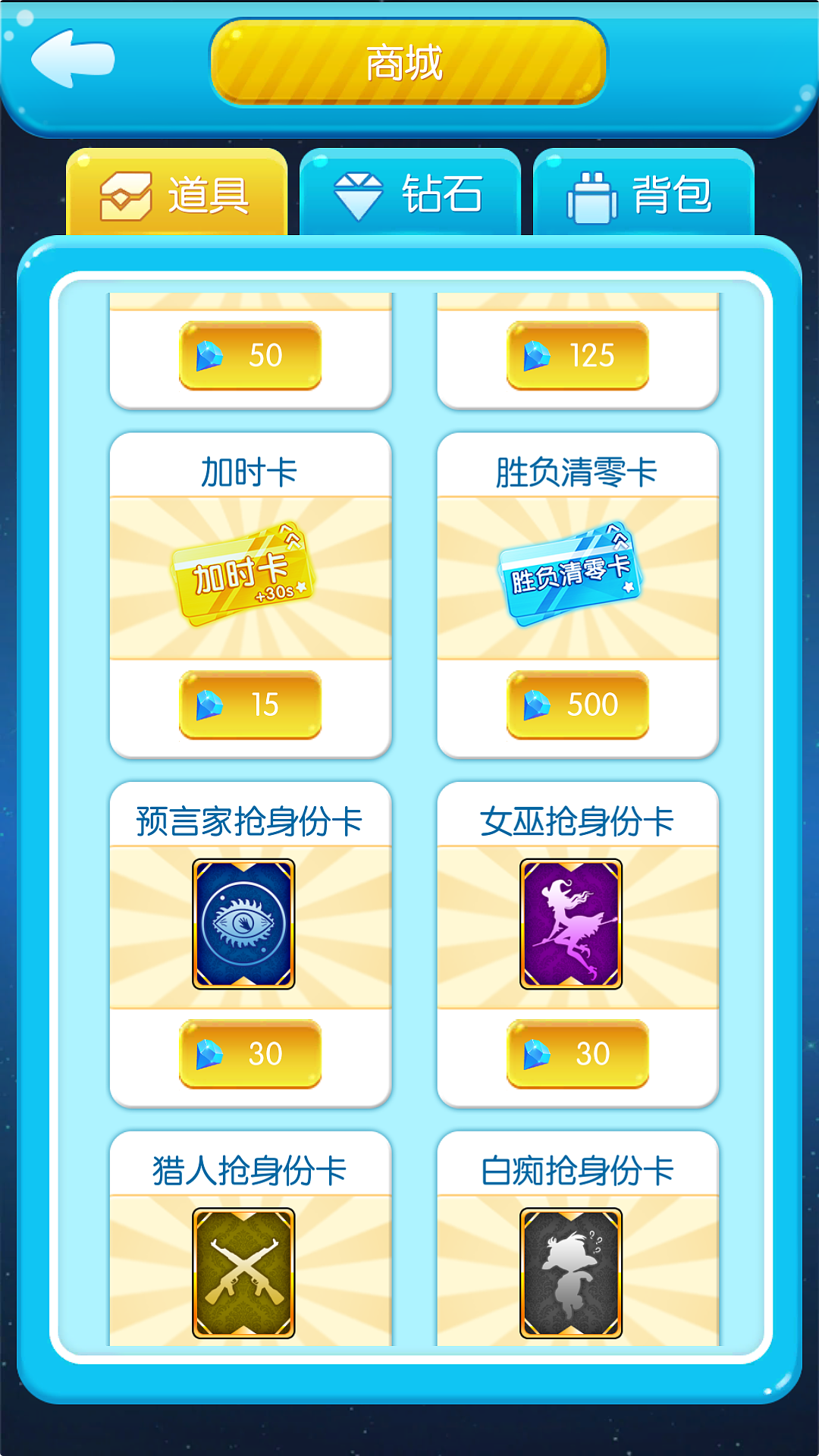Open the 胜负清零卡 item card
819x1456 pixels.
[x=578, y=576]
